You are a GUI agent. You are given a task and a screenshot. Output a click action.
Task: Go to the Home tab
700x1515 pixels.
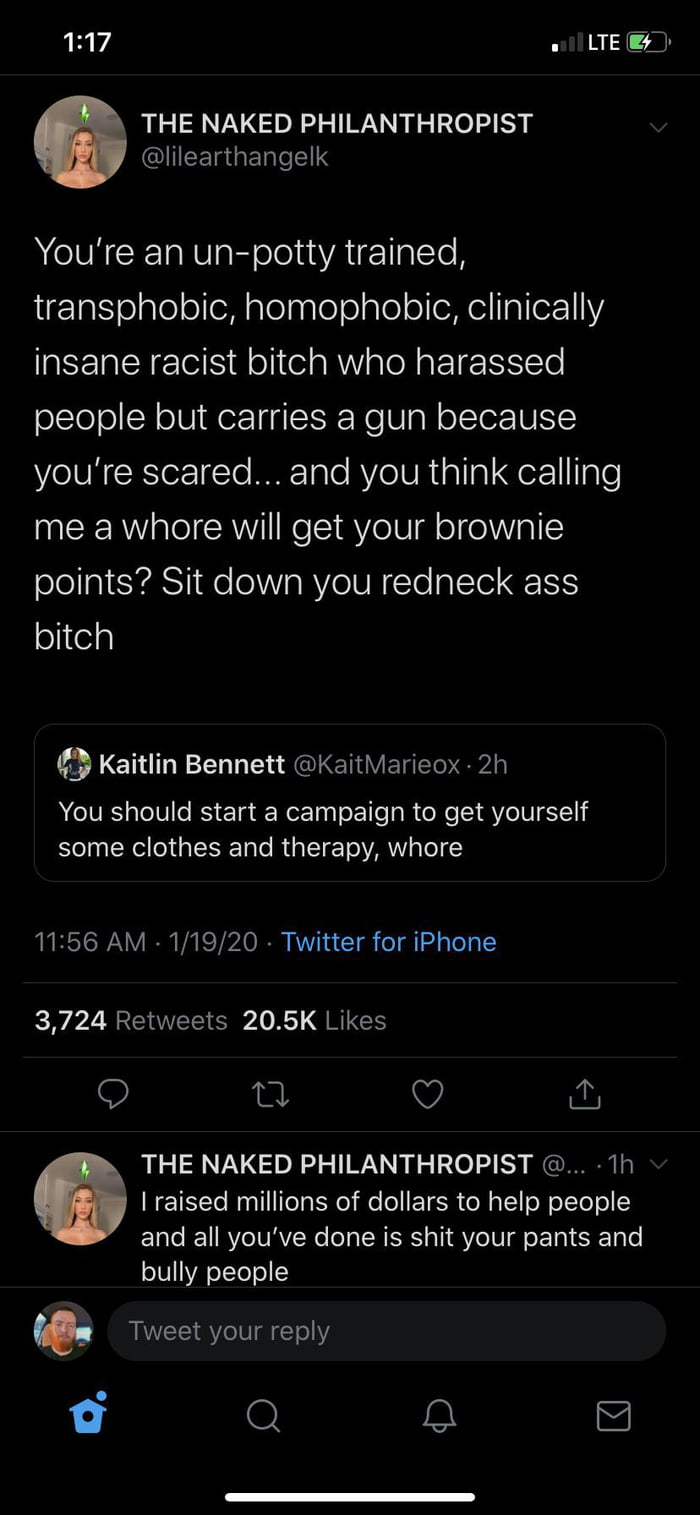88,1414
